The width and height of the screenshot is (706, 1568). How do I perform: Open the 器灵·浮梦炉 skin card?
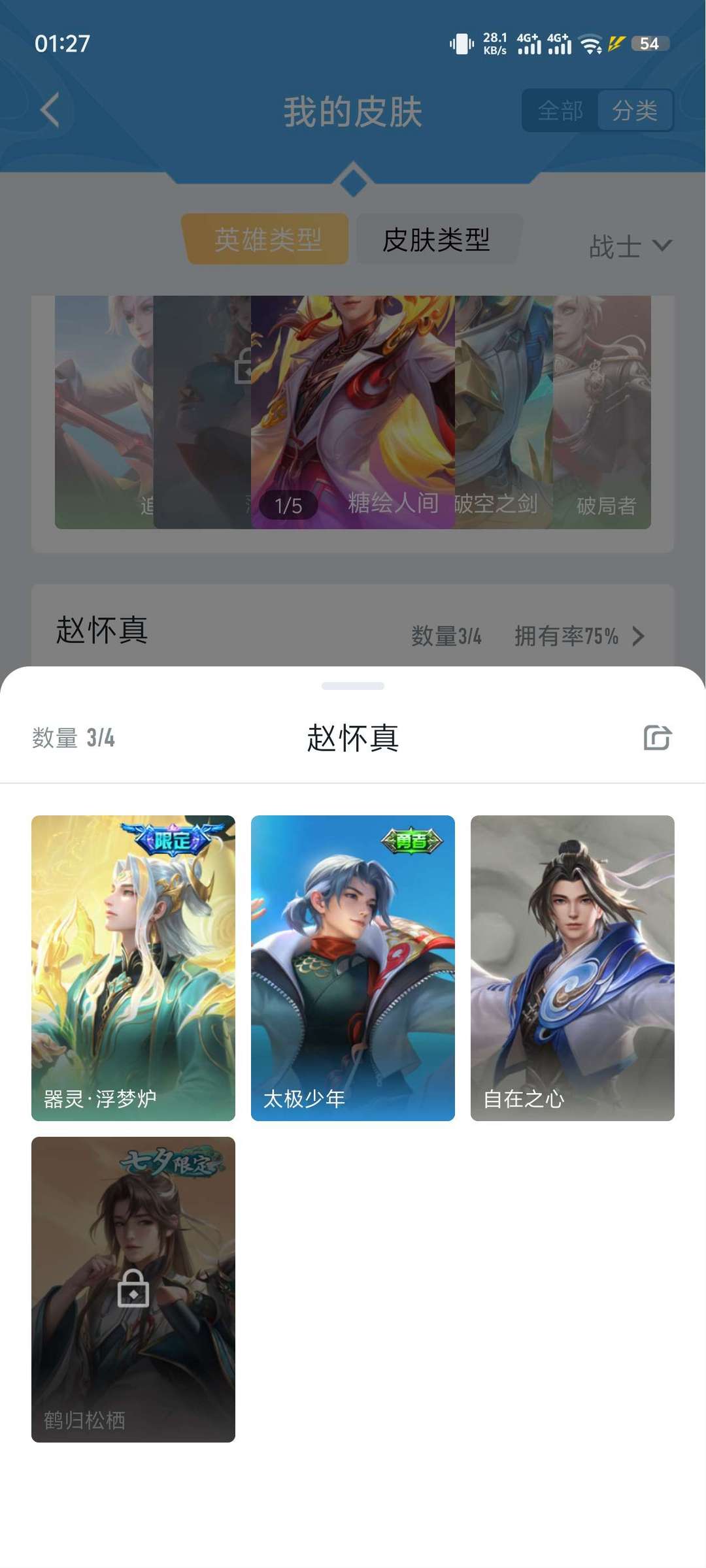(x=133, y=968)
